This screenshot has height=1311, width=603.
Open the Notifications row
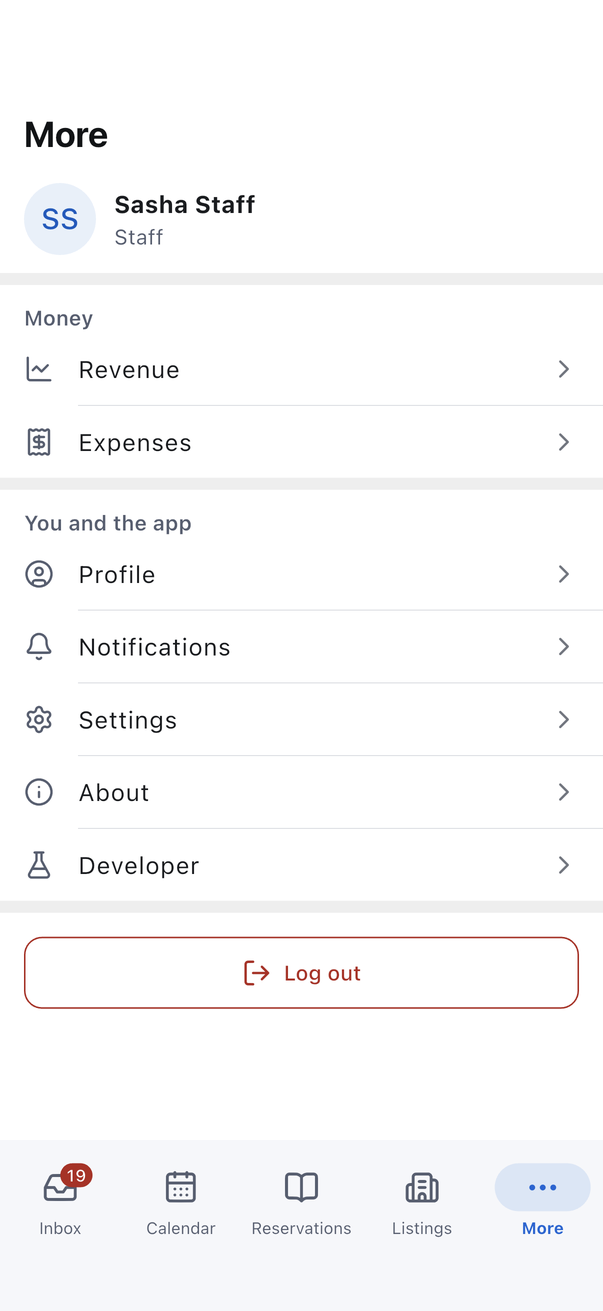(x=301, y=647)
